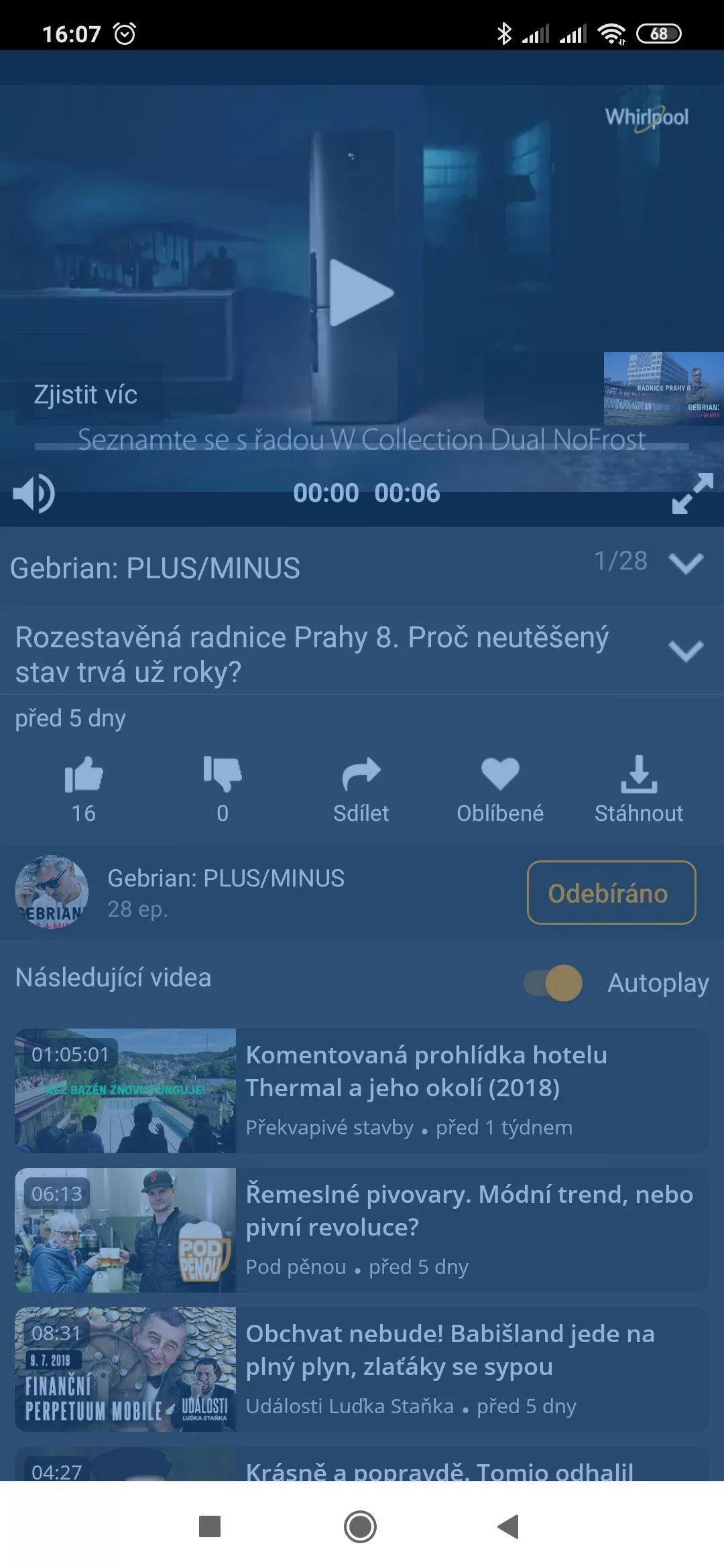Open recent apps from navigation bar
Viewport: 724px width, 1568px height.
(x=210, y=1526)
